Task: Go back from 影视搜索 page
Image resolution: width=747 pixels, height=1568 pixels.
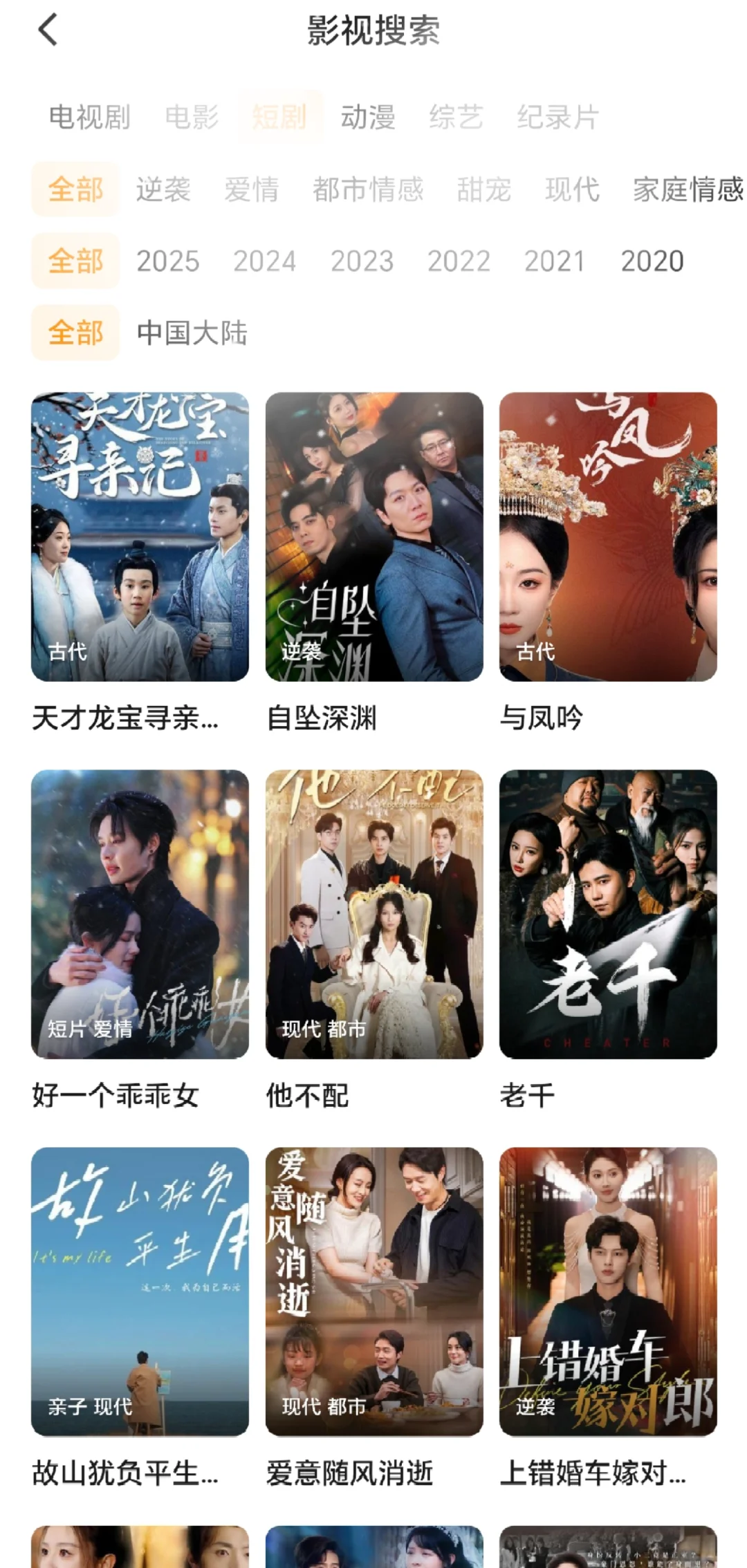Action: (x=48, y=30)
